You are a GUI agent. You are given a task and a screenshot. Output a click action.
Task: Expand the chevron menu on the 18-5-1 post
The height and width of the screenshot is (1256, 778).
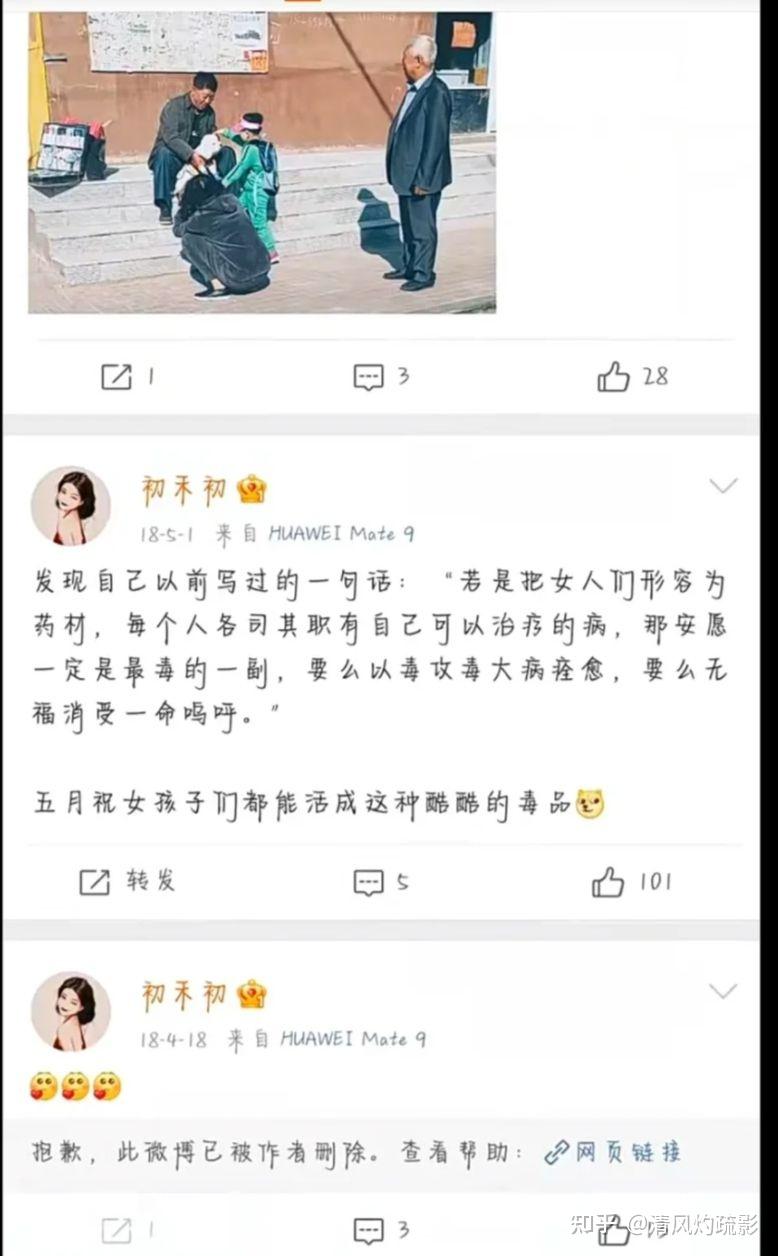pos(723,486)
